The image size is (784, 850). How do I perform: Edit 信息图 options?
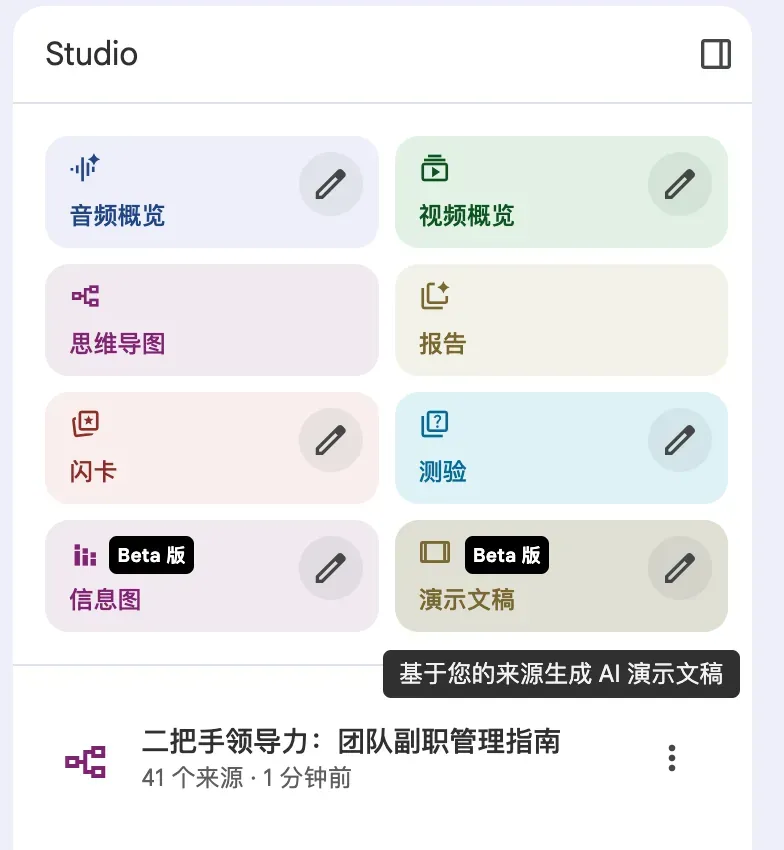point(331,568)
